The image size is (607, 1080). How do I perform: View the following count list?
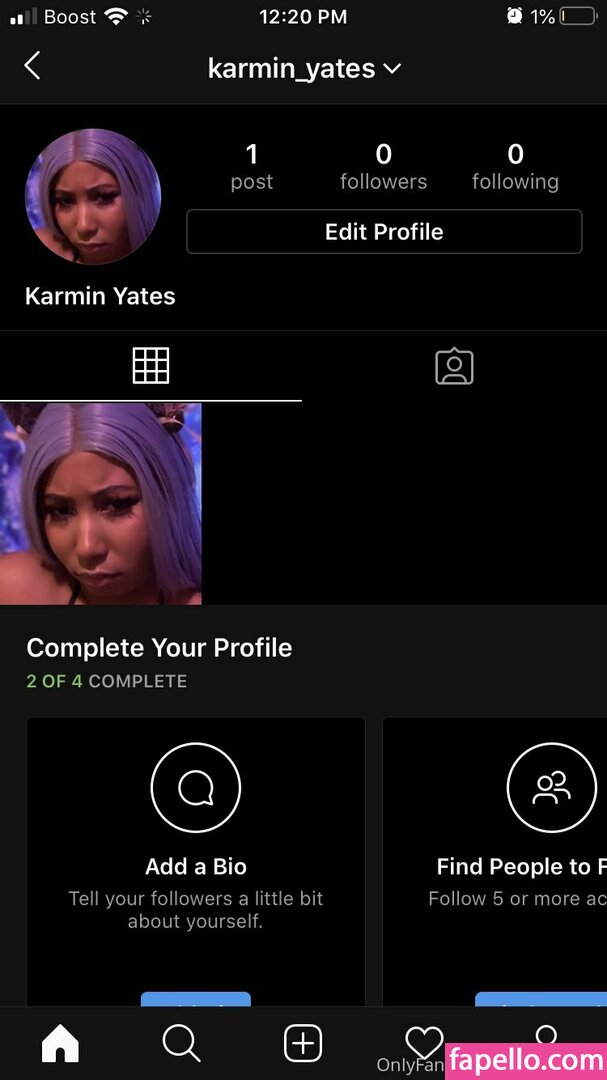coord(515,166)
